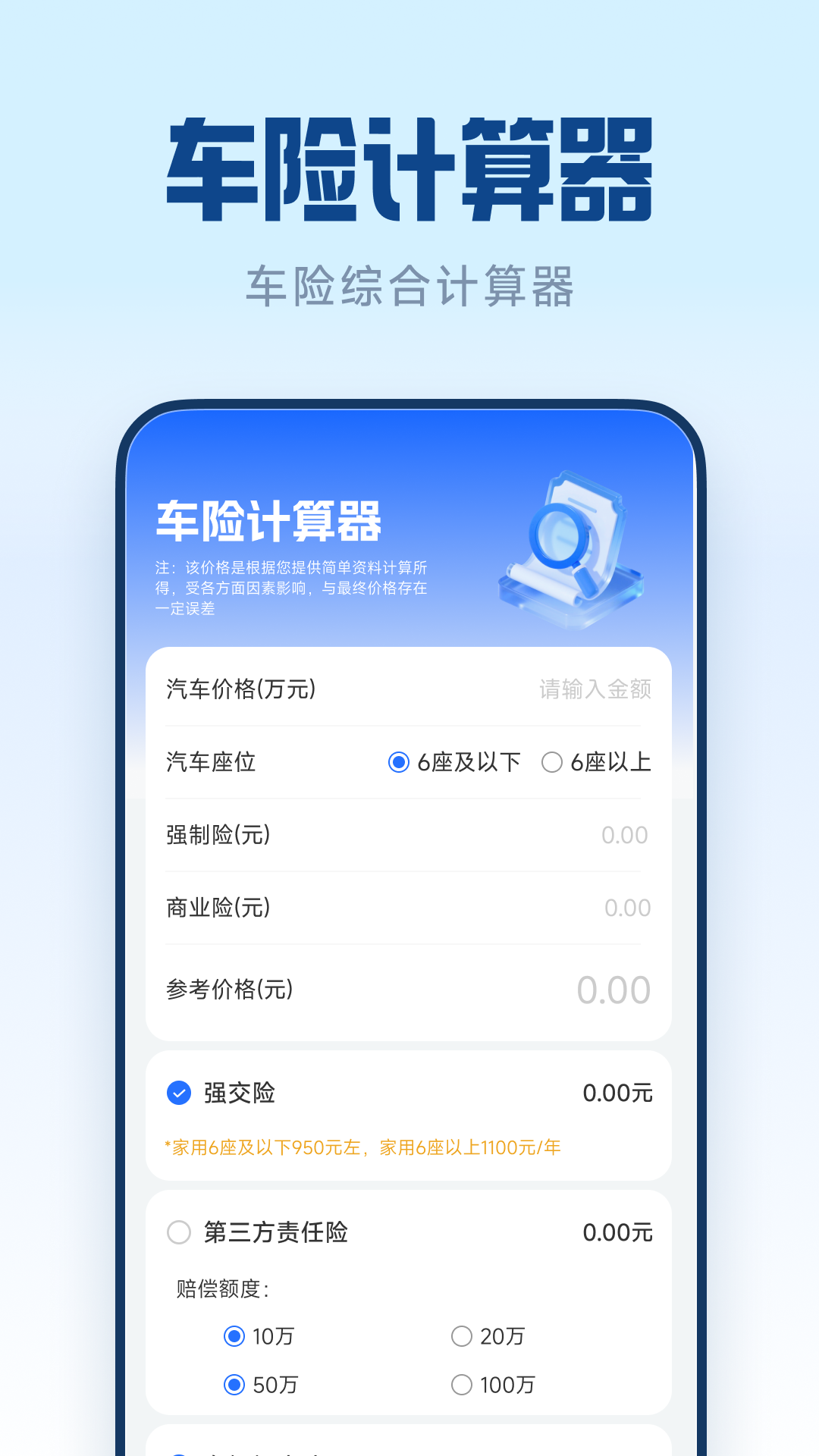Click the 参考价格 result field
Viewport: 819px width, 1456px height.
point(614,987)
